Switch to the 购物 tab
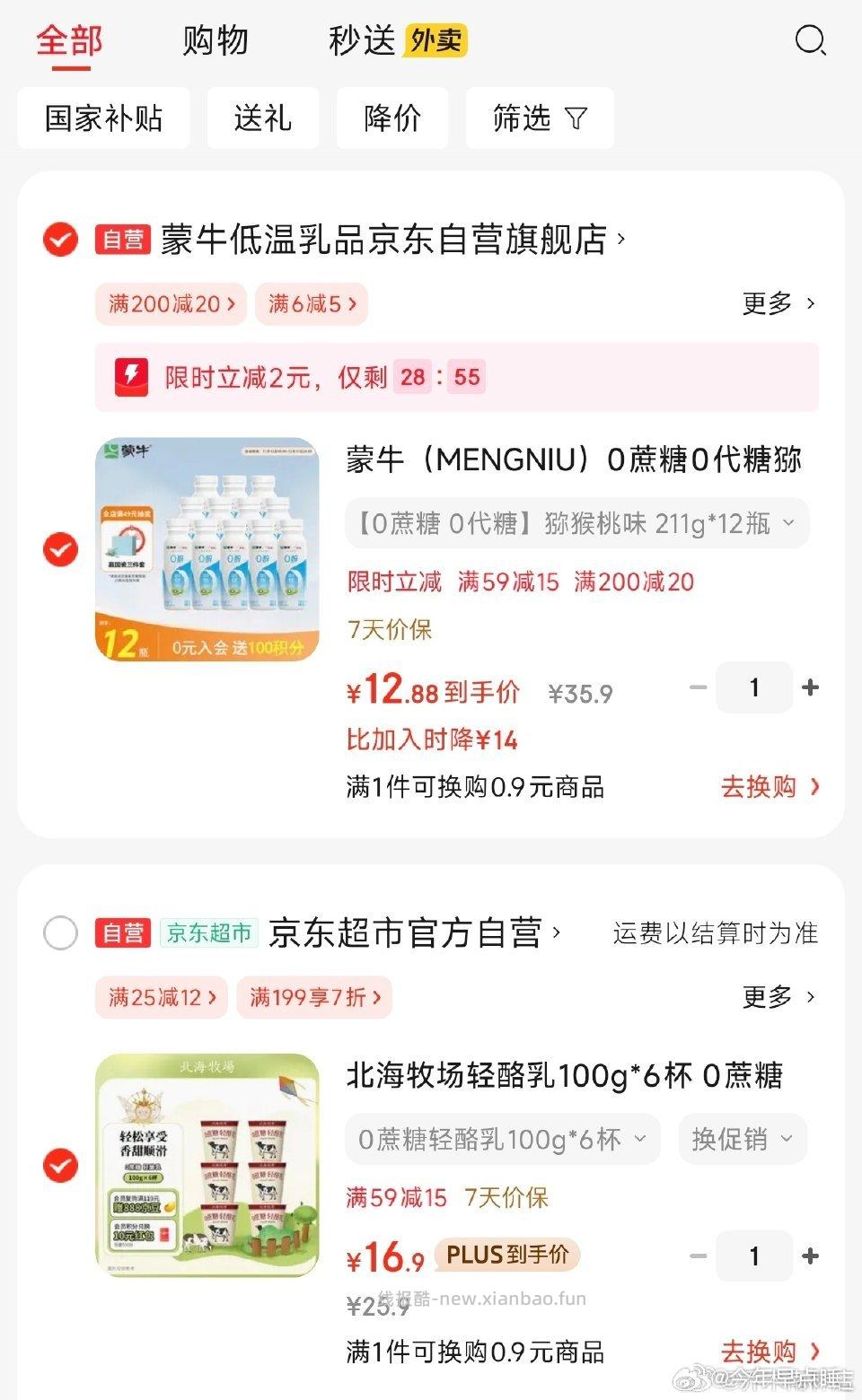 click(x=215, y=39)
